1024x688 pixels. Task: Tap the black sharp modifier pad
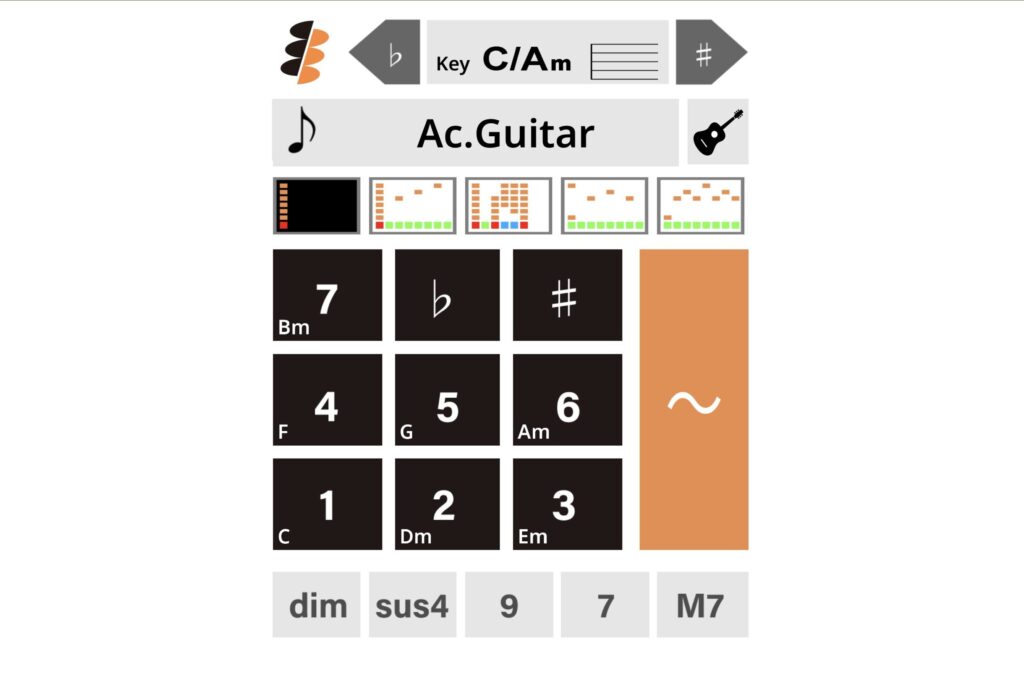point(568,295)
